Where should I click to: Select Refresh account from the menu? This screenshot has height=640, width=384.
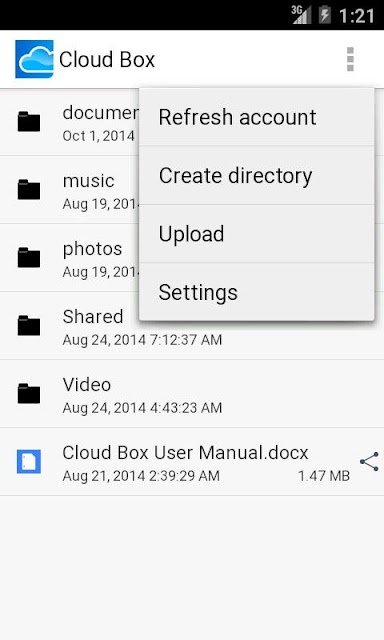pyautogui.click(x=257, y=117)
